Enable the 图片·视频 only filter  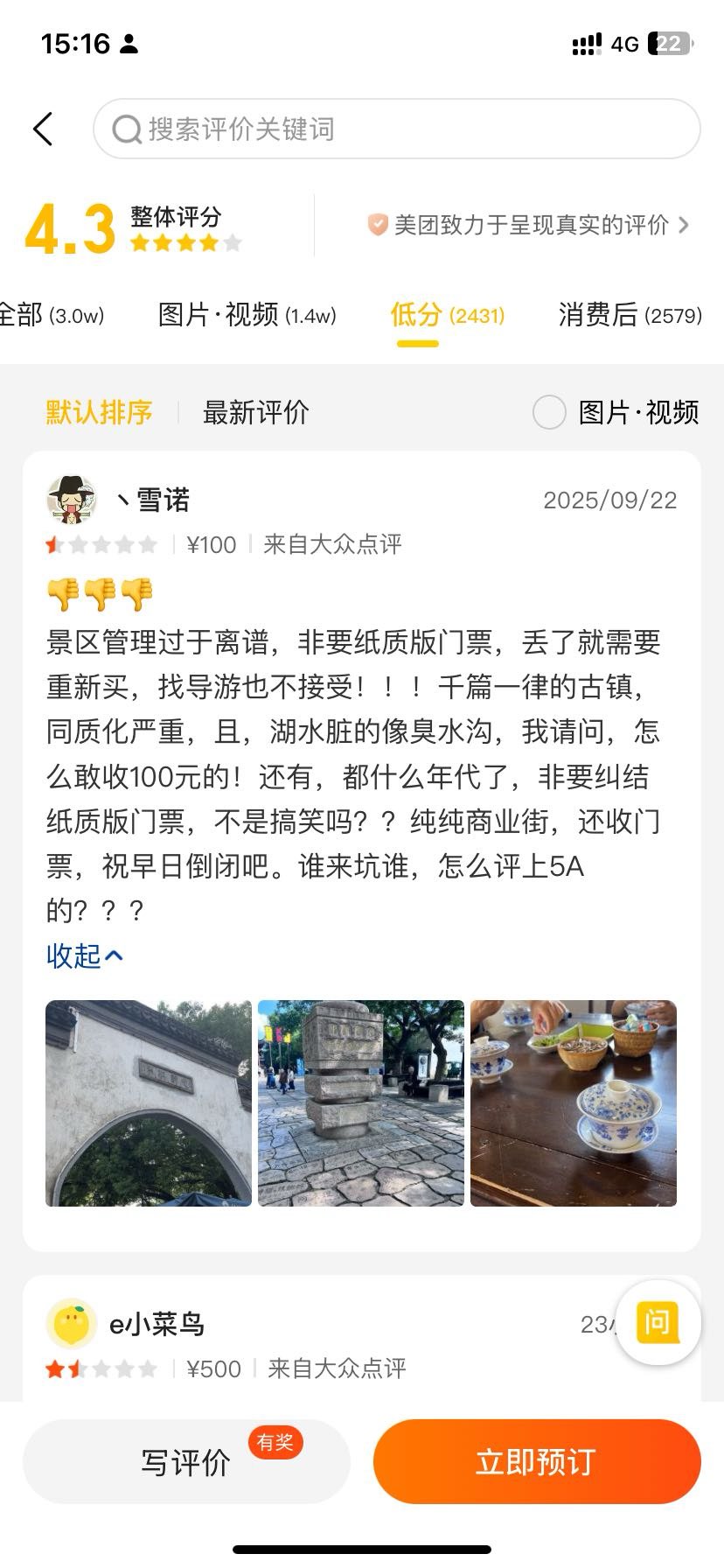[549, 412]
